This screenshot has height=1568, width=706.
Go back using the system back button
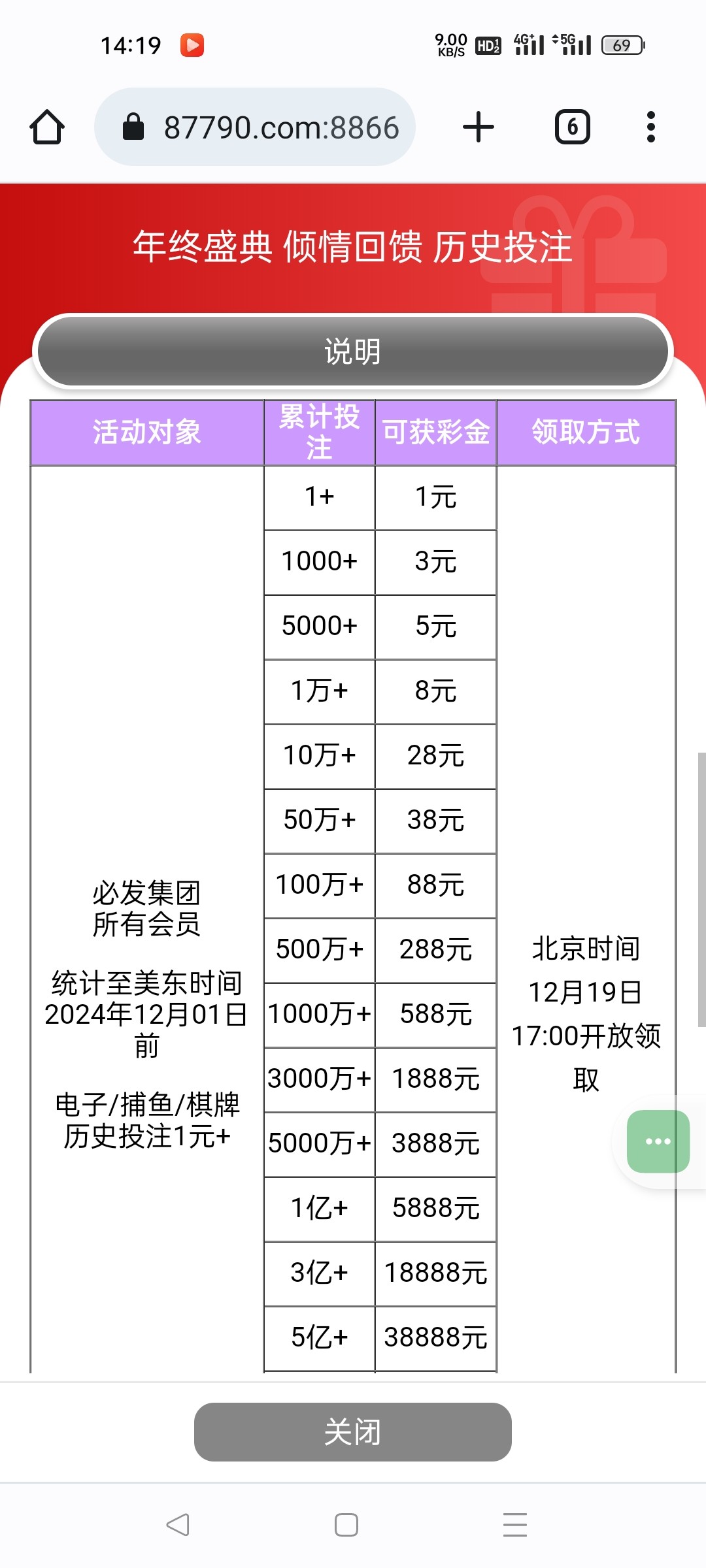[178, 1525]
